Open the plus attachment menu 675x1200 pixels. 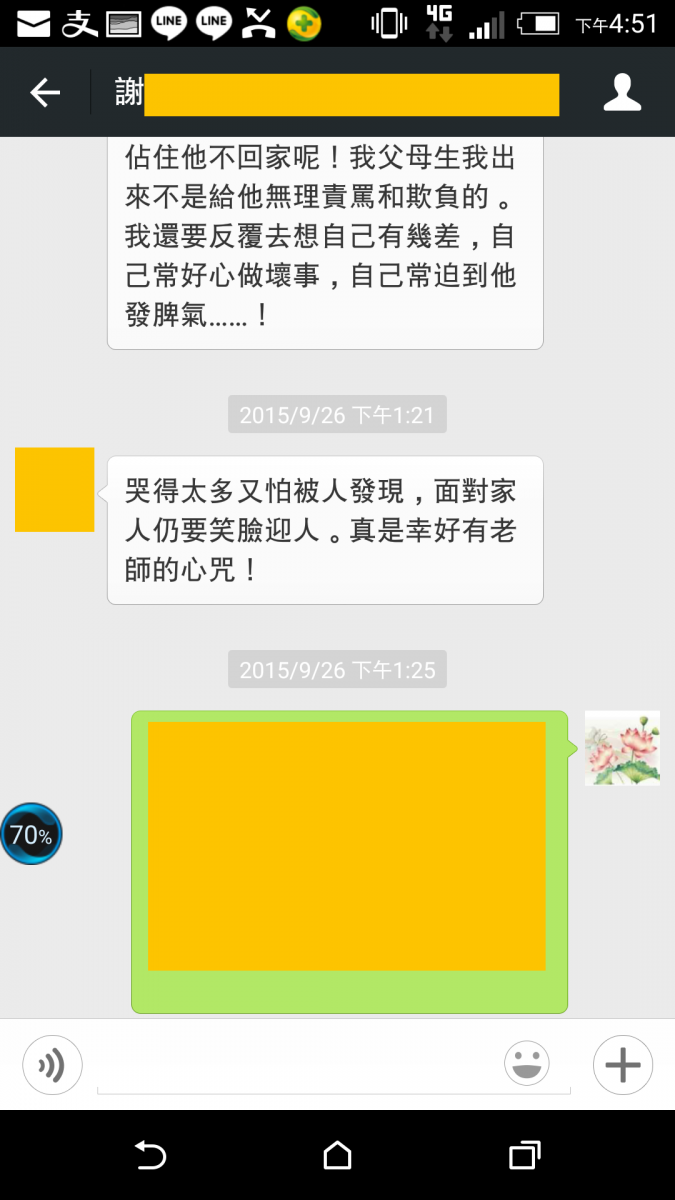coord(622,1065)
